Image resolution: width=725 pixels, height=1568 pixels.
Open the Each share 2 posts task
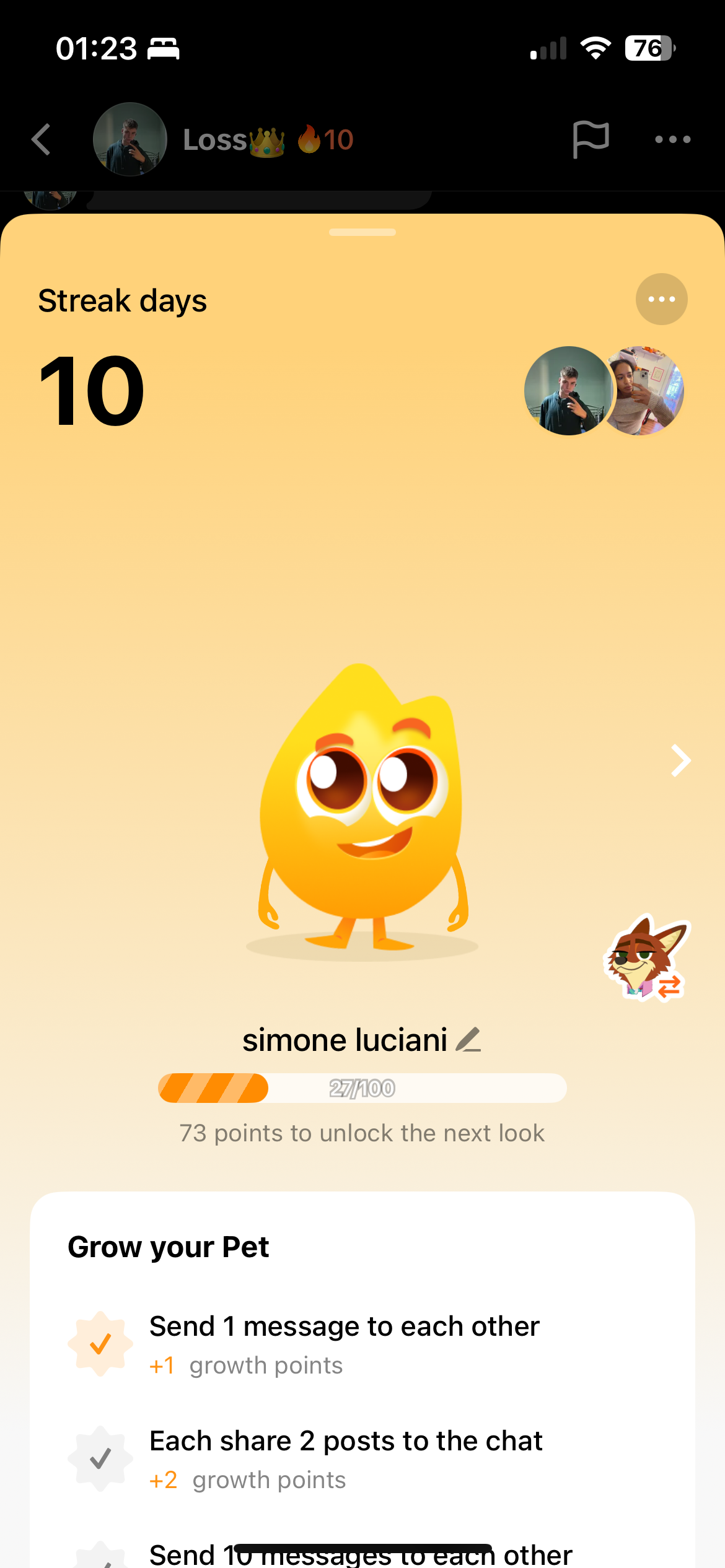[346, 1458]
